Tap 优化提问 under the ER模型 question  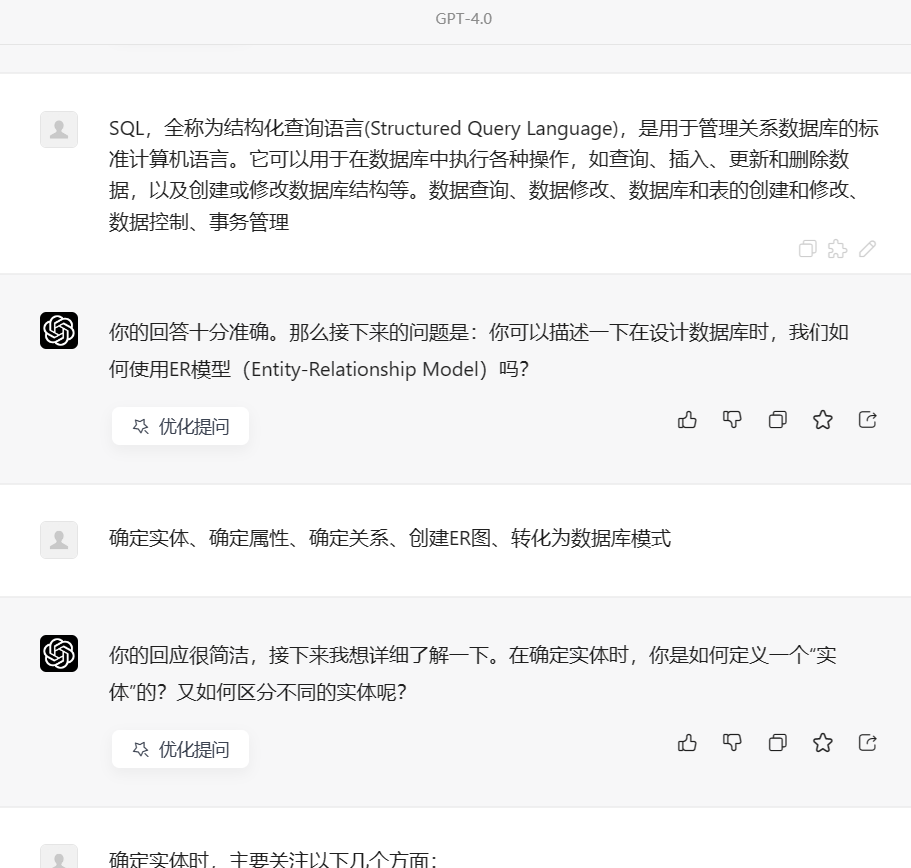click(x=181, y=426)
